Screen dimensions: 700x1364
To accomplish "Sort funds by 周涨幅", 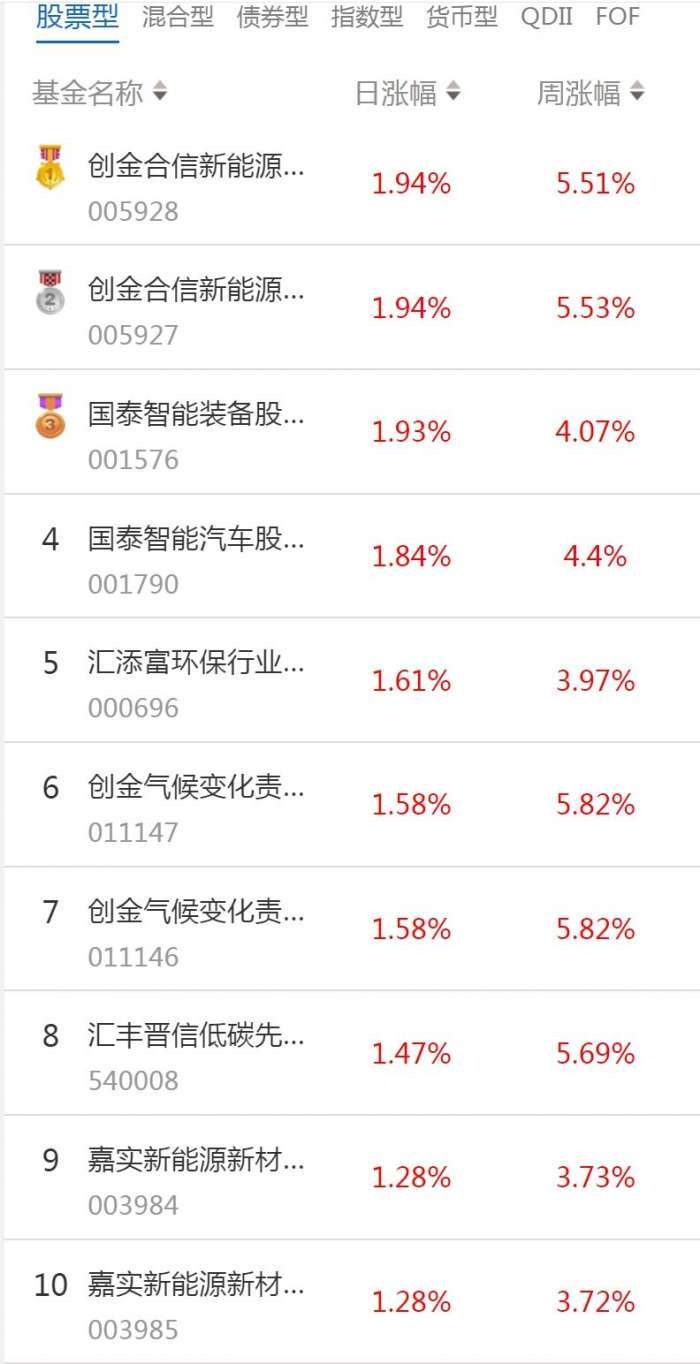I will click(590, 94).
